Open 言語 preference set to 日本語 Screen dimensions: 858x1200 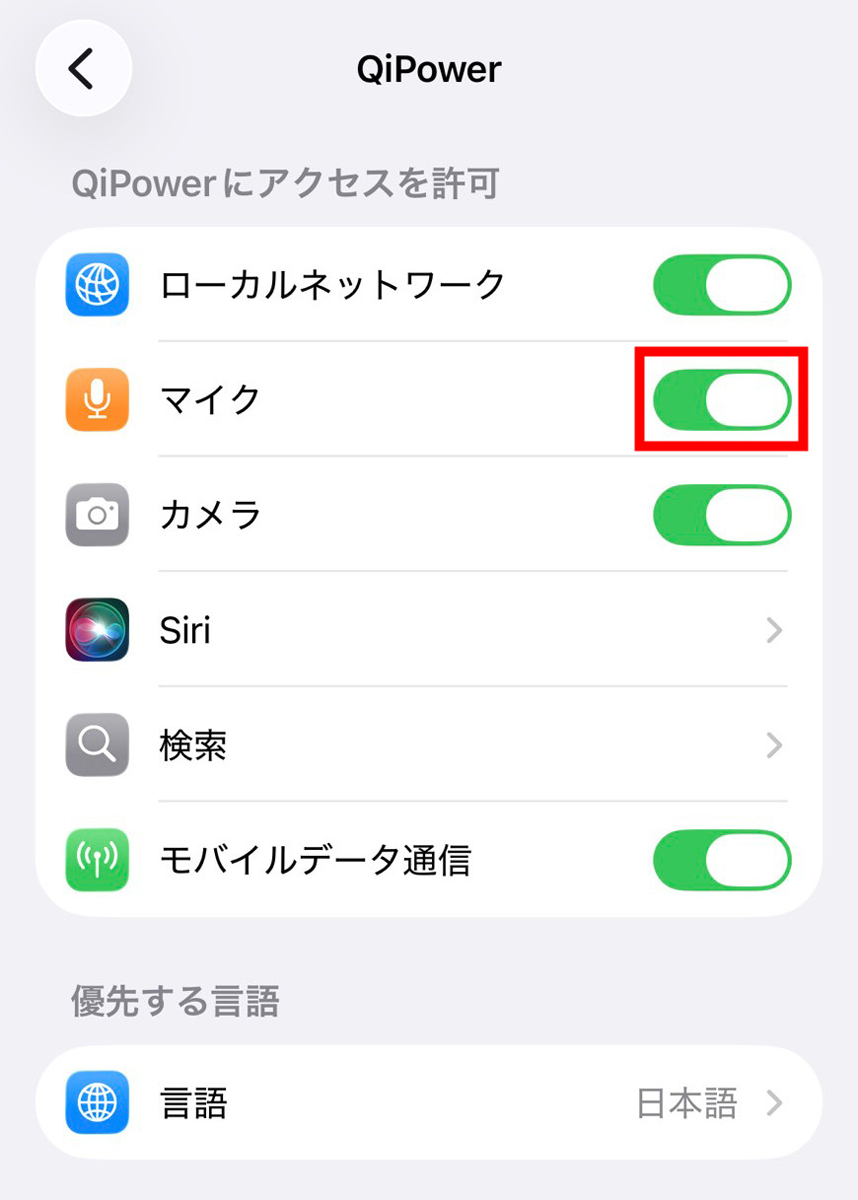click(x=428, y=1103)
